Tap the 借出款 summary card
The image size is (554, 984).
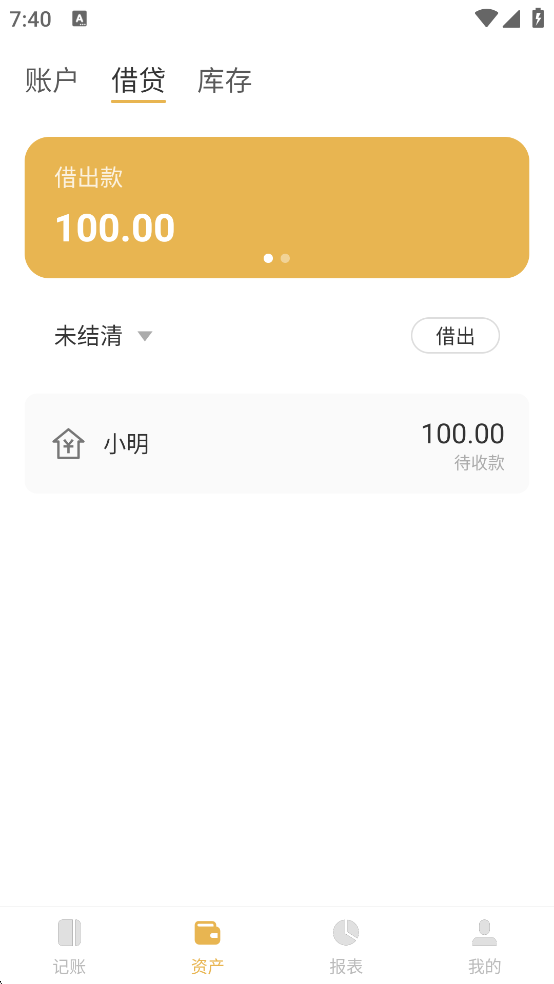(277, 207)
